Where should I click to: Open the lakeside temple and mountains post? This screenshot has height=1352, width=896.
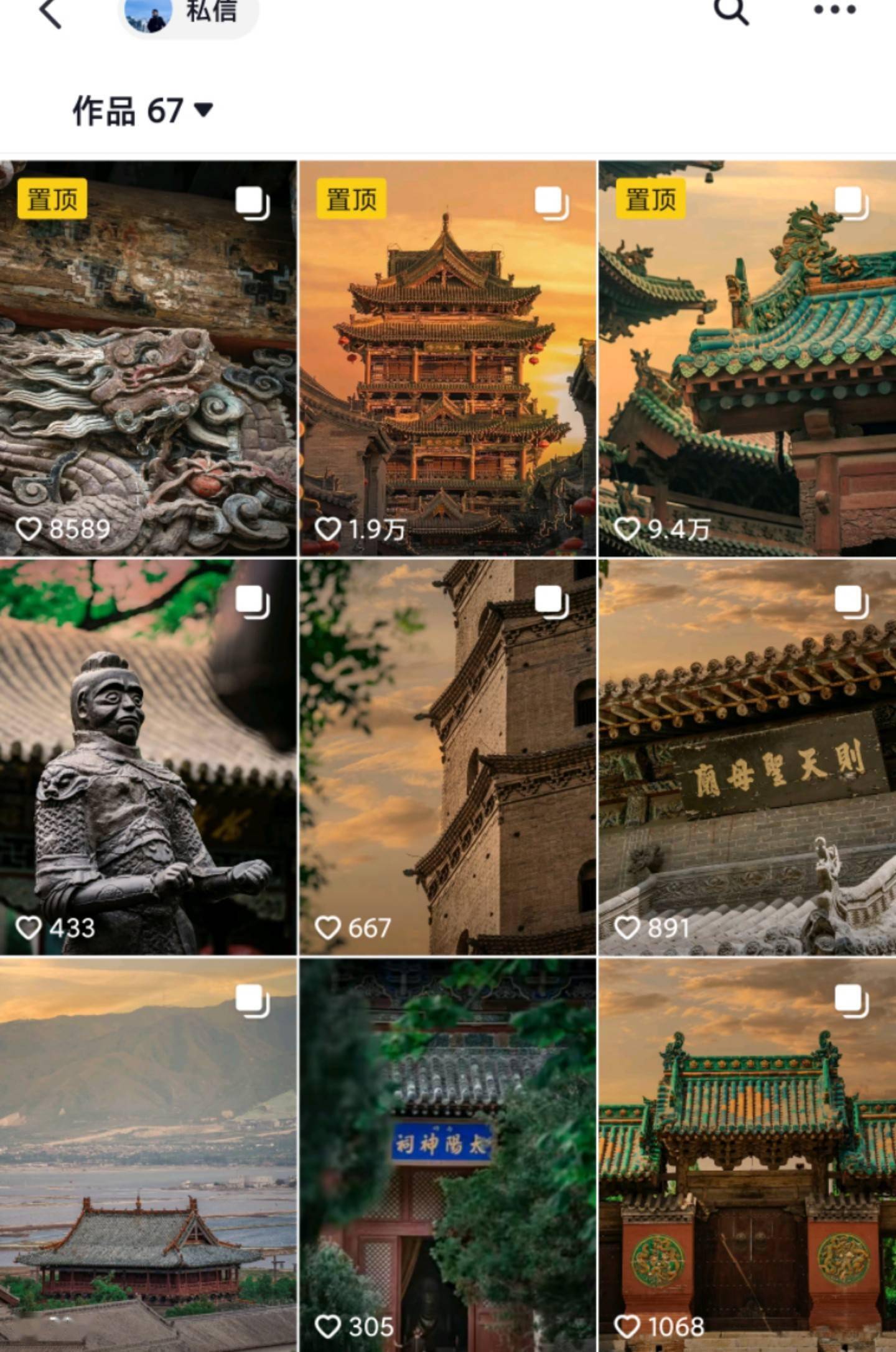148,1155
